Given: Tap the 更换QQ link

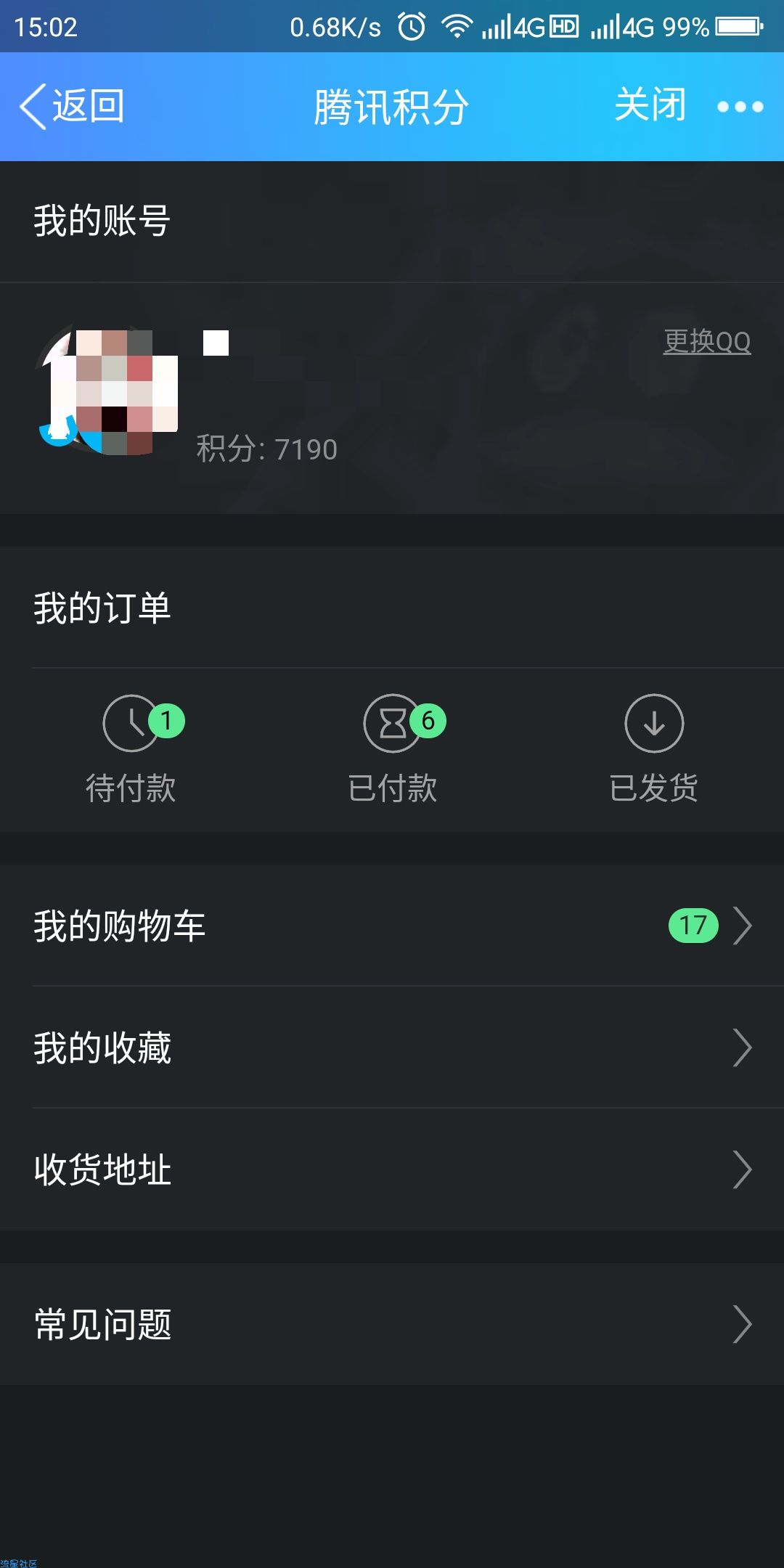Looking at the screenshot, I should tap(707, 341).
